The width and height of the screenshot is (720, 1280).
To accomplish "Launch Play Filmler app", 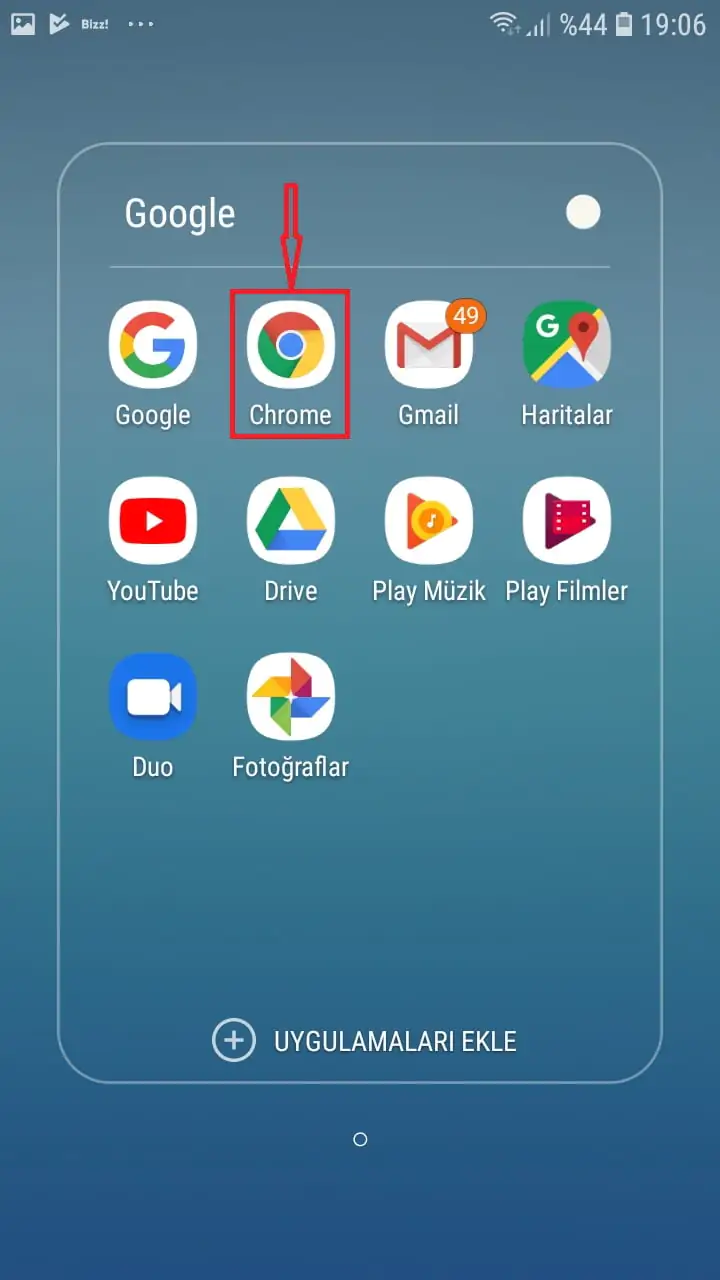I will 566,521.
